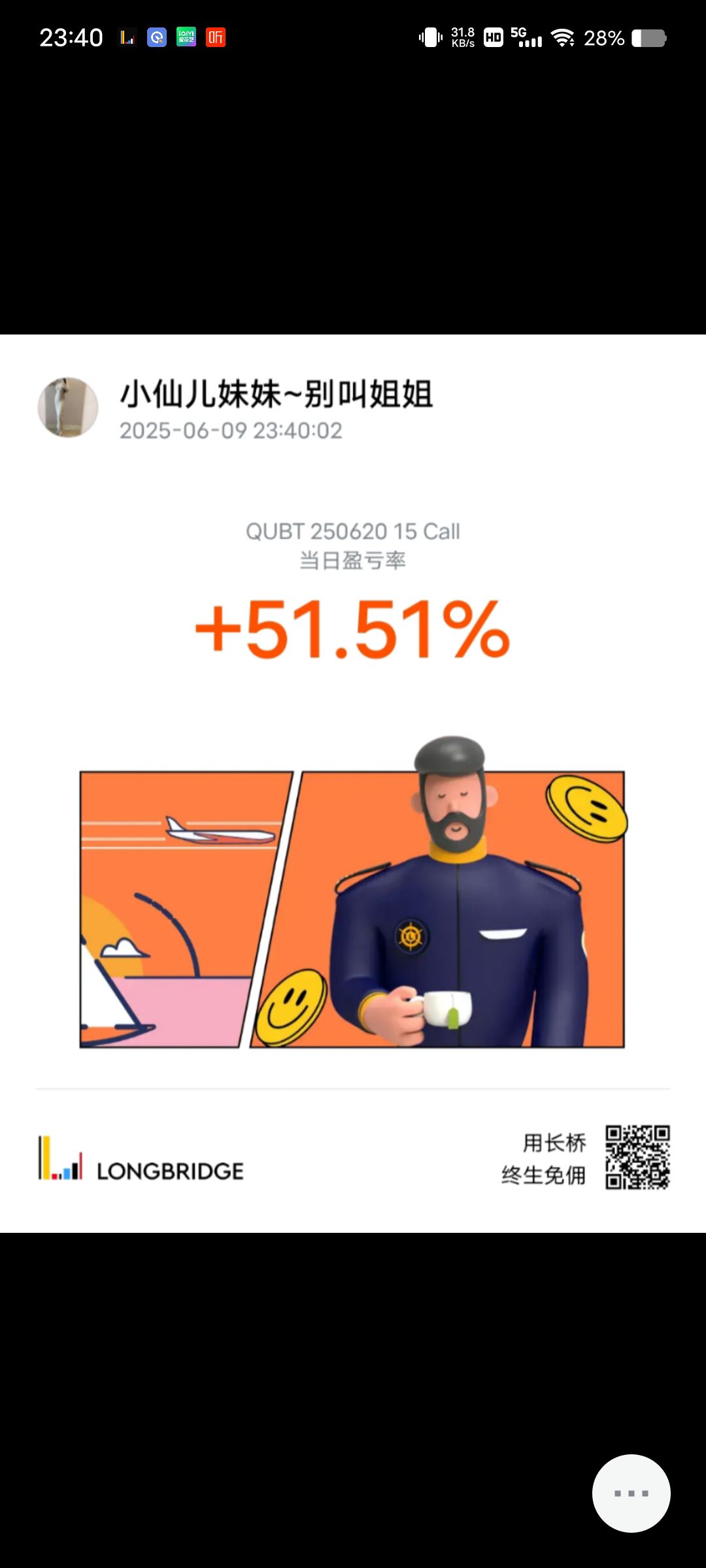
Task: Open the three-dot more options button
Action: coord(631,1493)
